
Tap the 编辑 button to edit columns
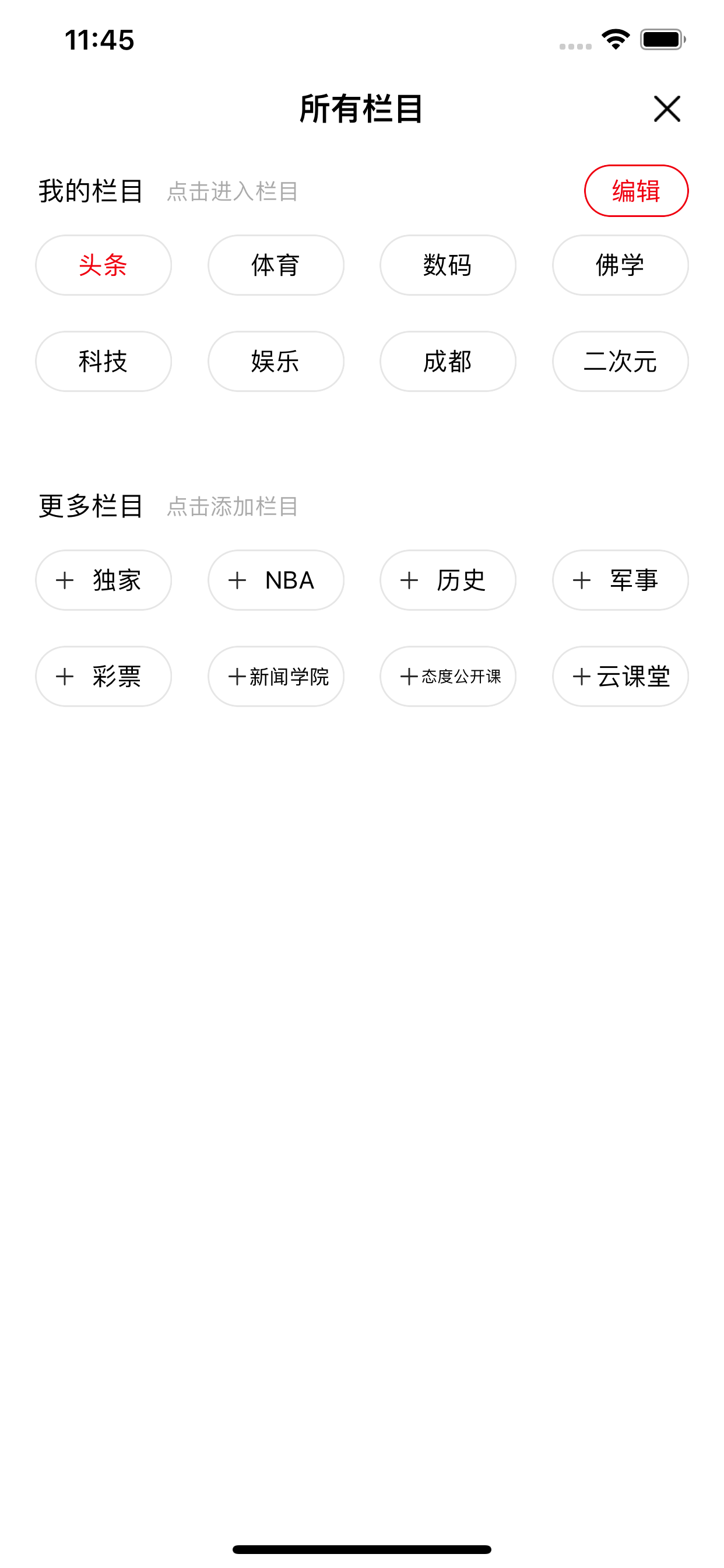tap(636, 191)
